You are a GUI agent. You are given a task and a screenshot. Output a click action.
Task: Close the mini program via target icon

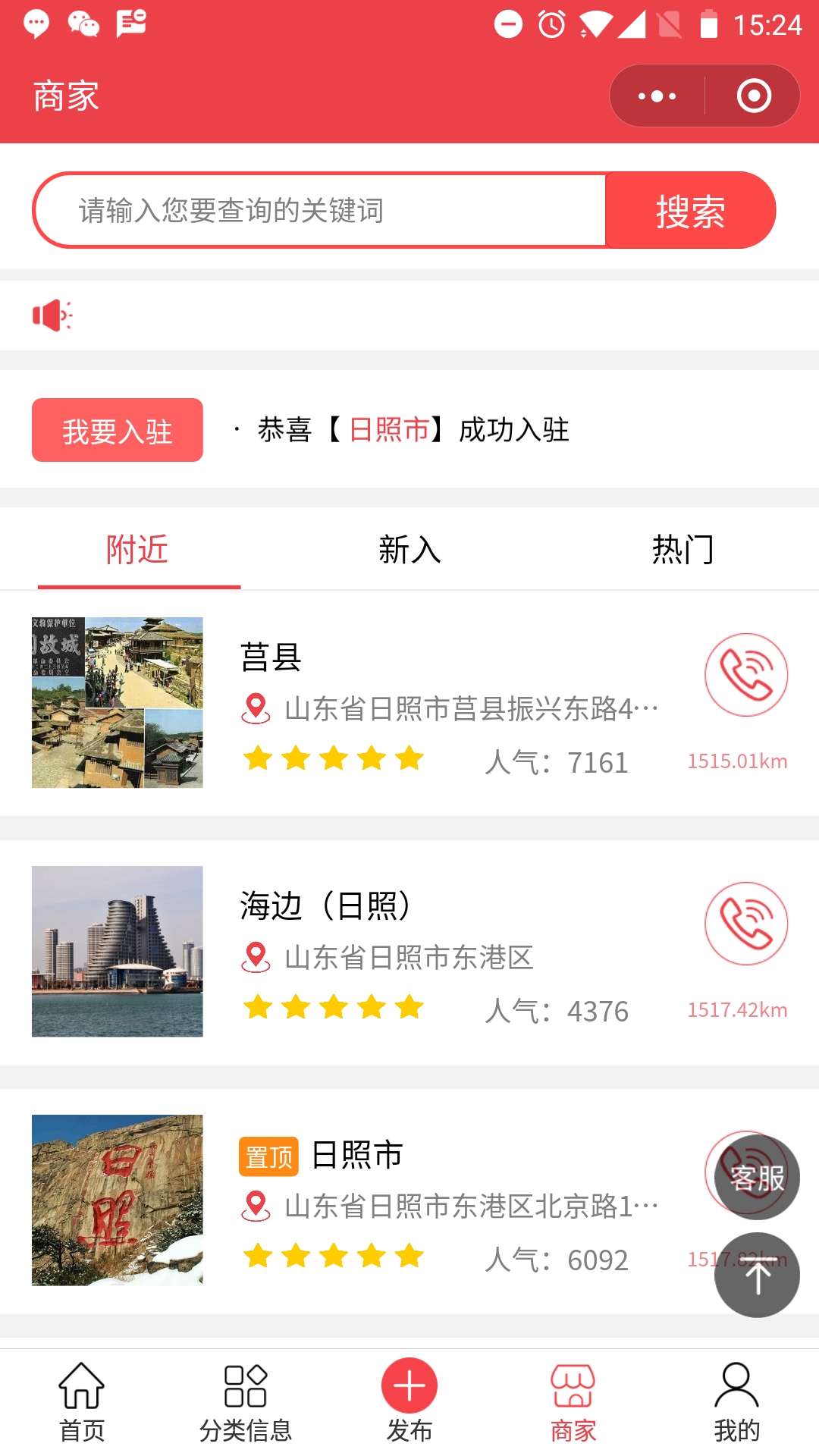pyautogui.click(x=754, y=96)
